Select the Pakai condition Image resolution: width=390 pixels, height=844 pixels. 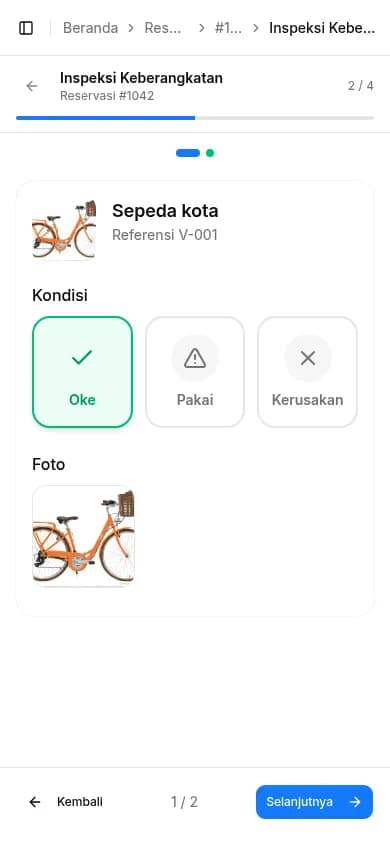tap(195, 372)
